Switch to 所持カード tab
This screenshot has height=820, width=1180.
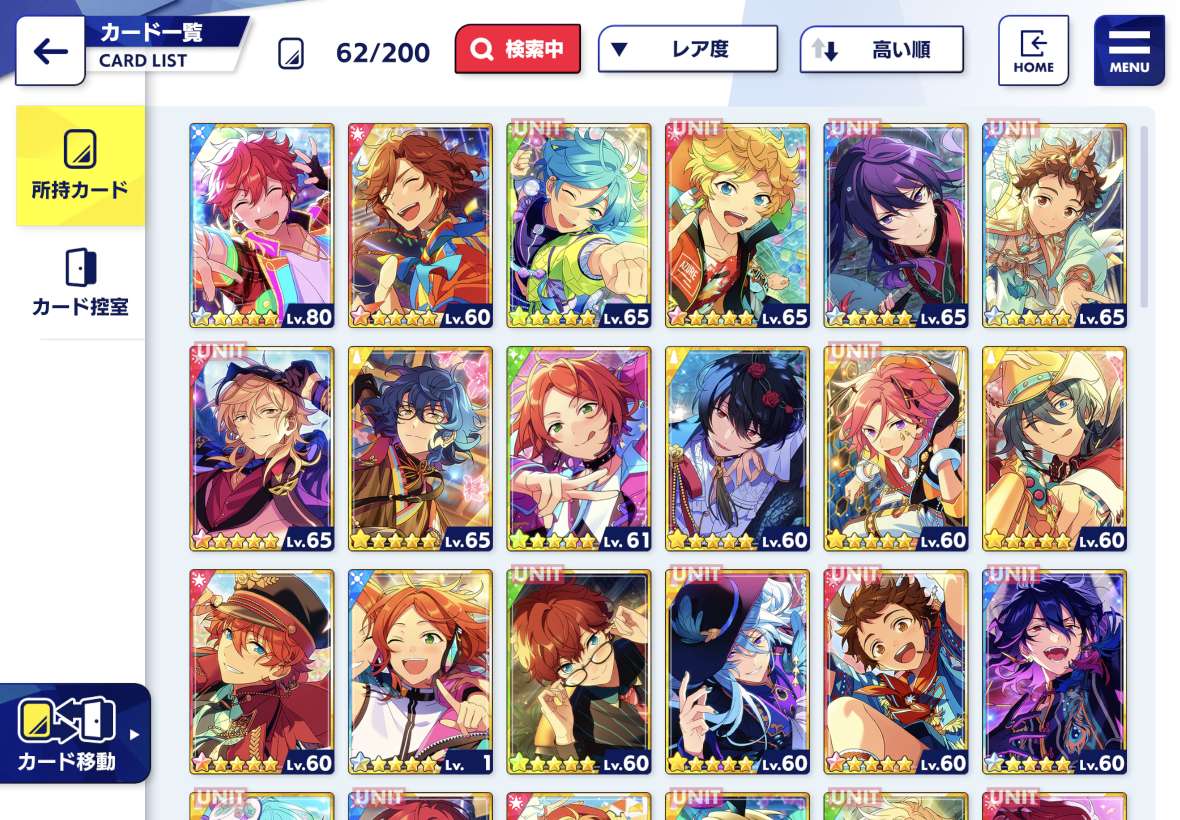80,165
